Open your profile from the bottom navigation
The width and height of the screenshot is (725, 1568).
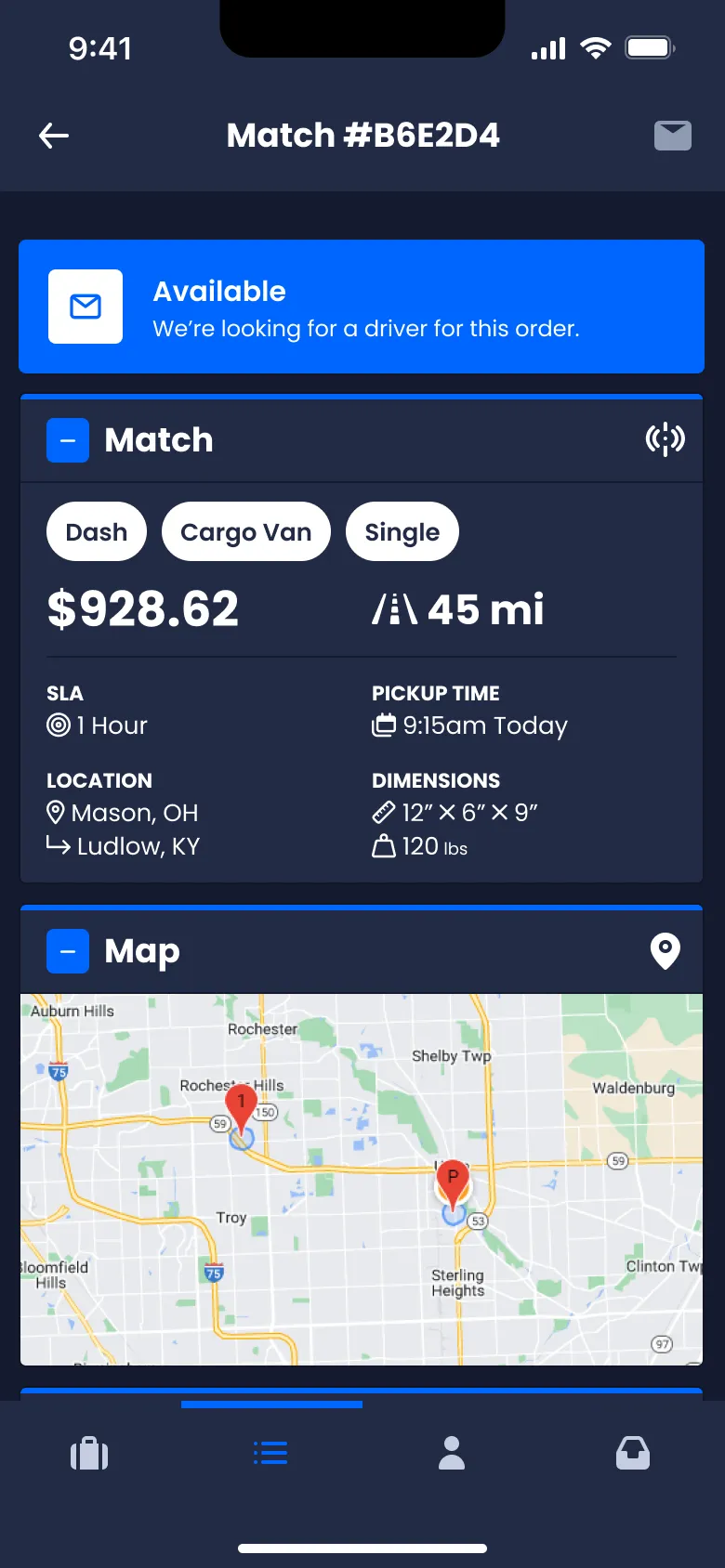452,1452
